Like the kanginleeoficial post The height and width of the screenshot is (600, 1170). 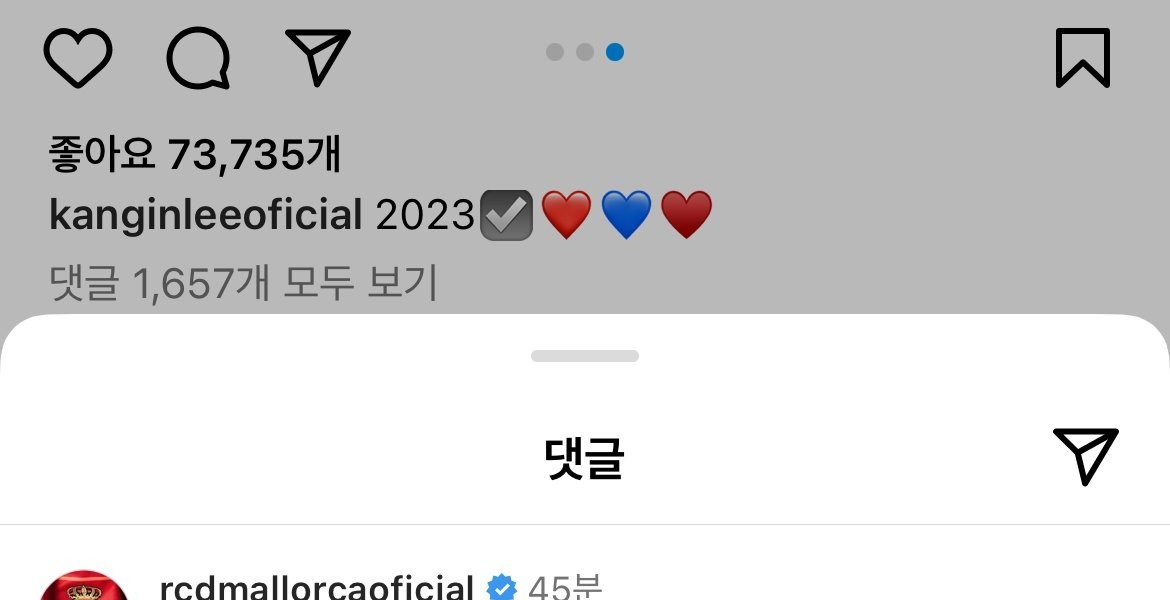tap(78, 58)
